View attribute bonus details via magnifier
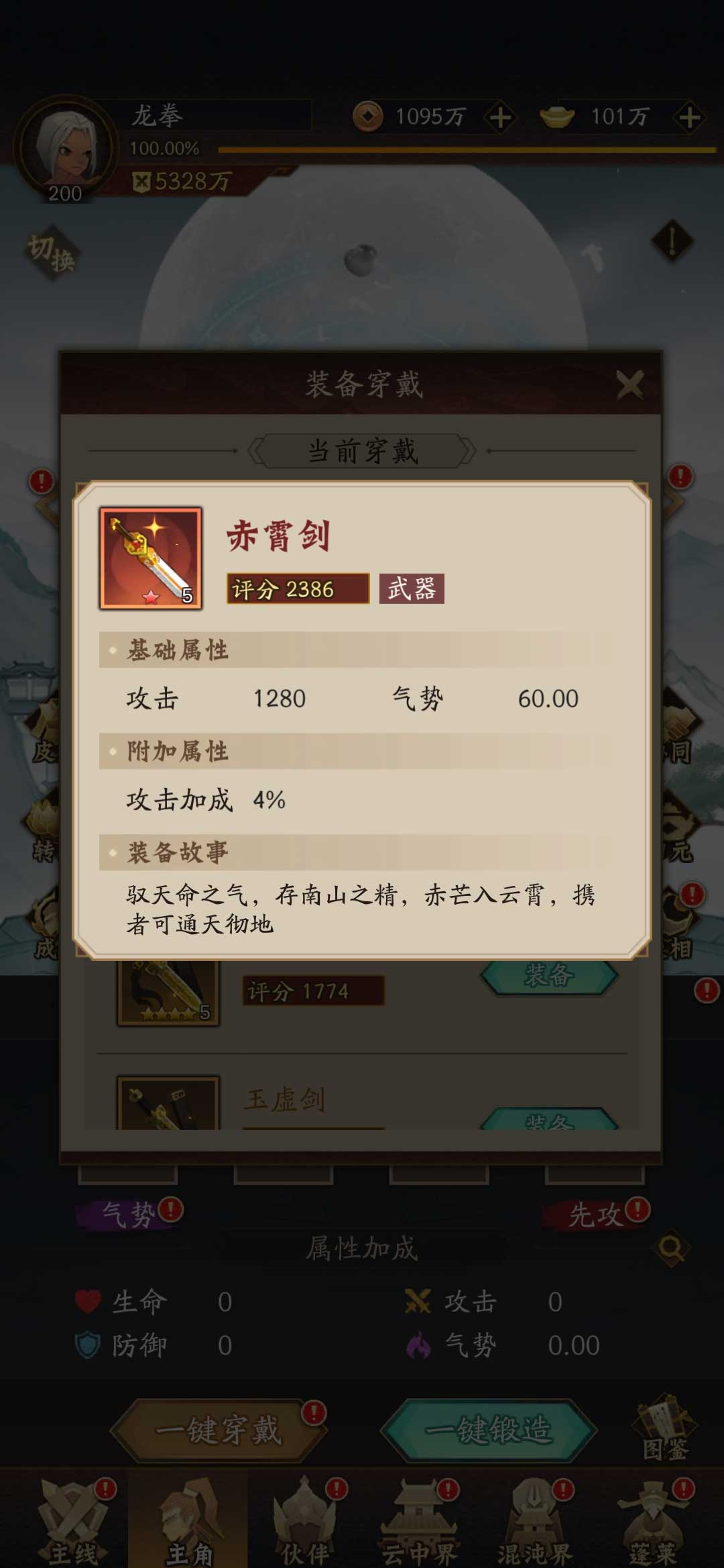This screenshot has width=724, height=1568. point(670,1248)
